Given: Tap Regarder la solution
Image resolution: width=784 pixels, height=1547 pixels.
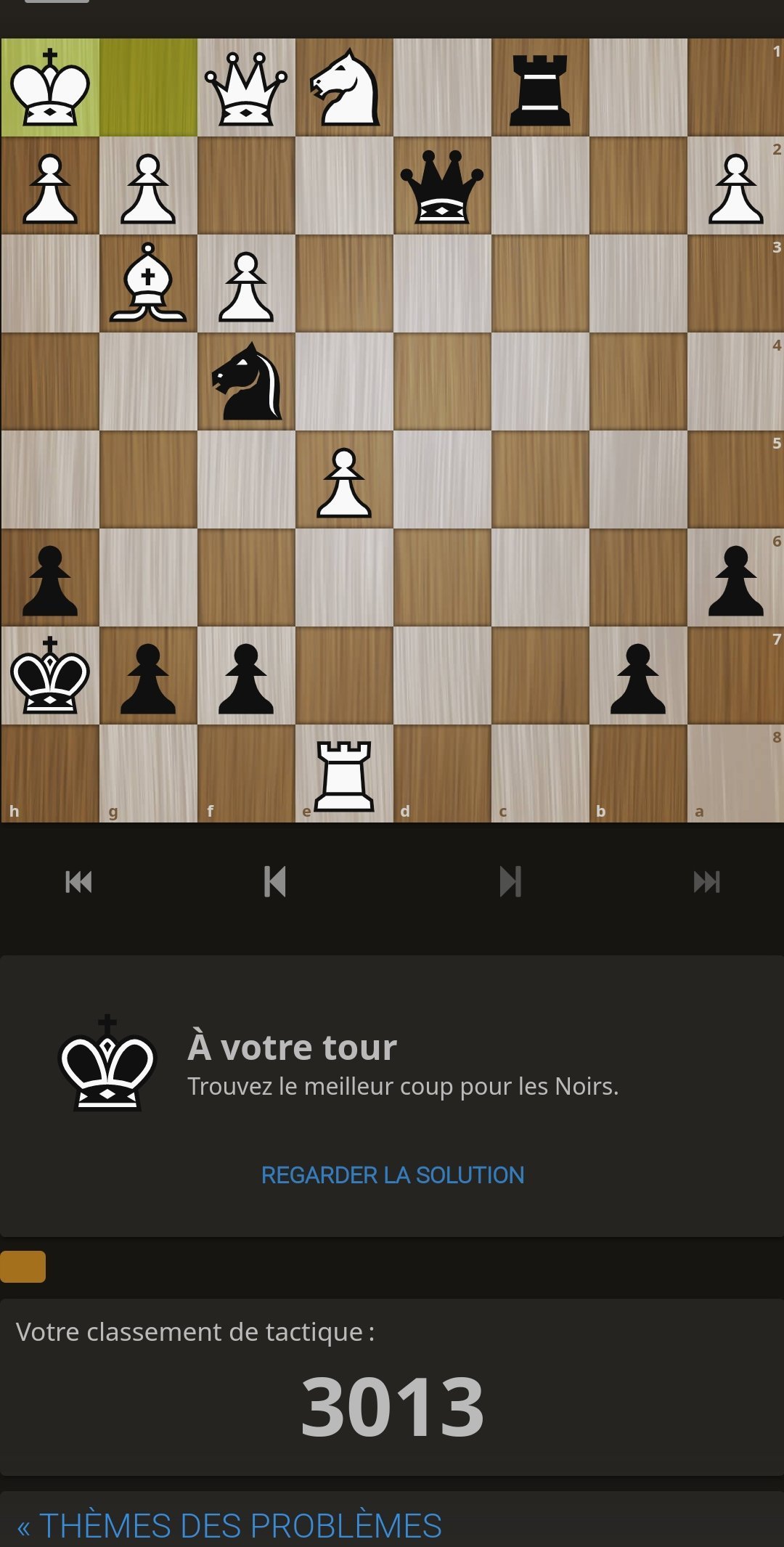Looking at the screenshot, I should [x=393, y=1175].
